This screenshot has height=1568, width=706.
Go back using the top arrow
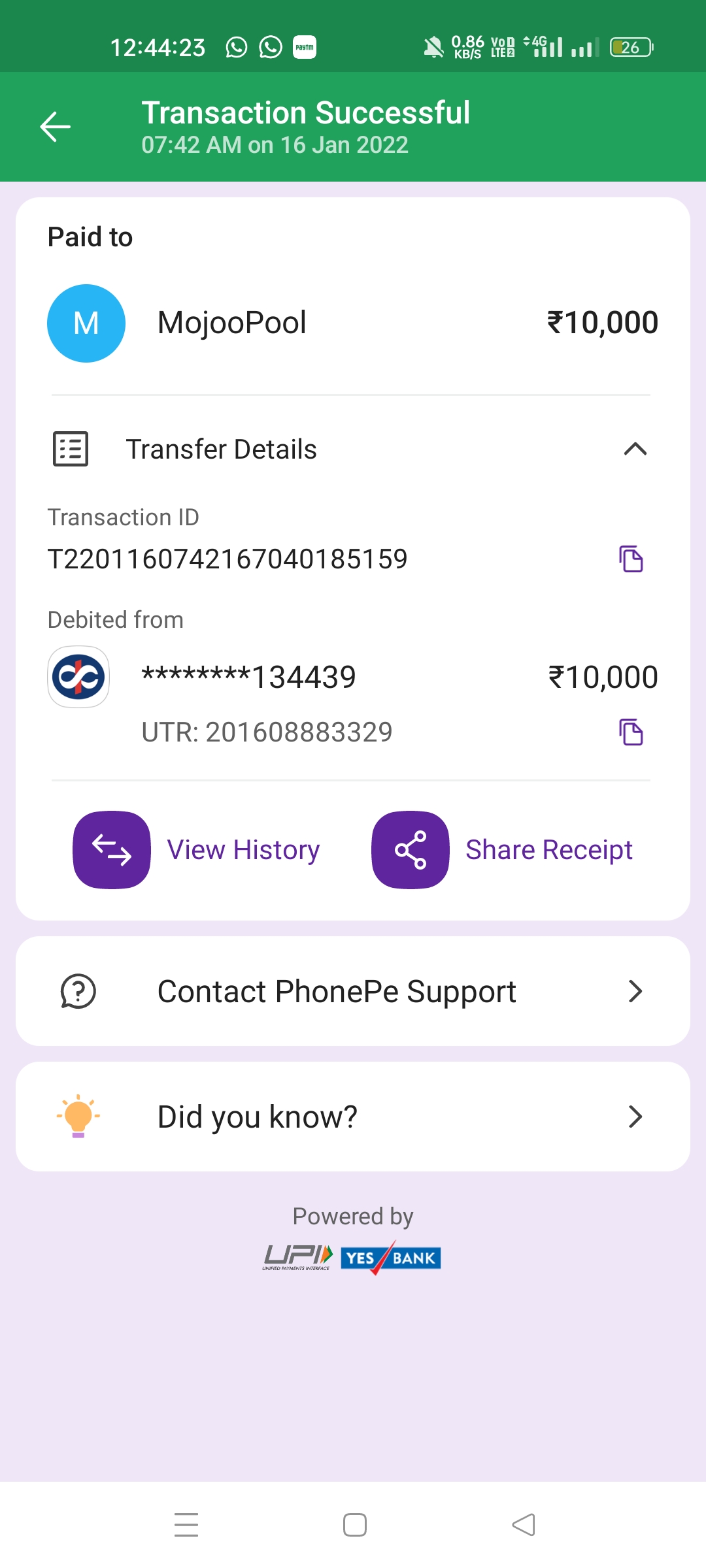(x=56, y=127)
